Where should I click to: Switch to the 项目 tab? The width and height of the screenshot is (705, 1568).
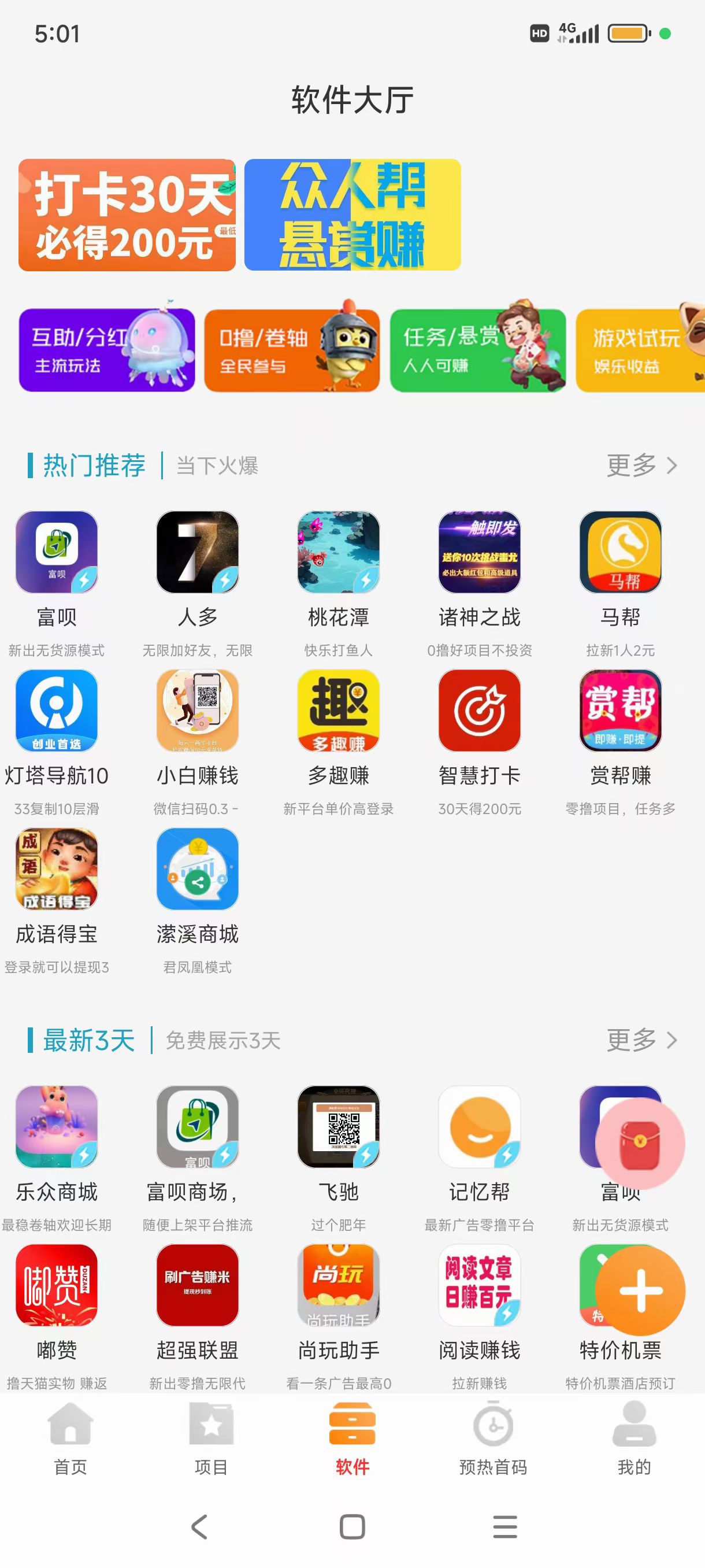211,1439
